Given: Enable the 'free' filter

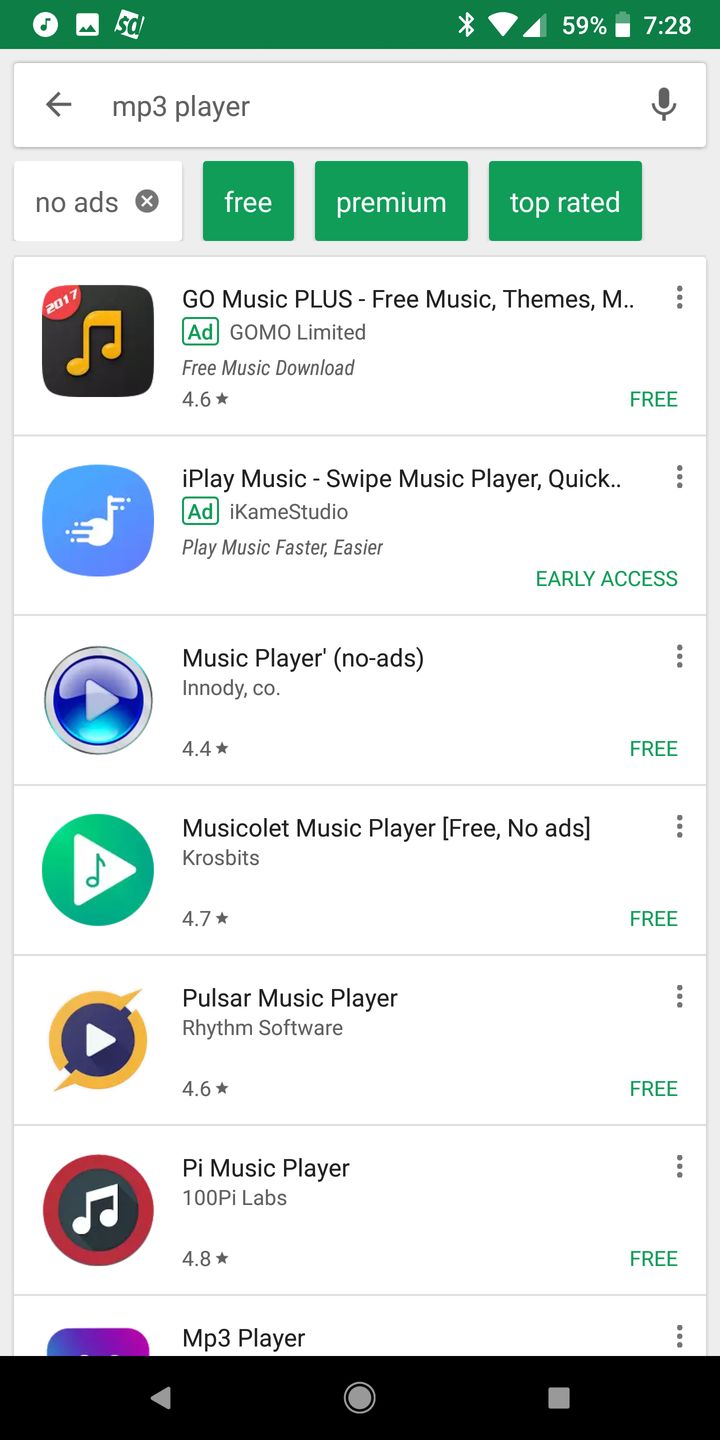Looking at the screenshot, I should pyautogui.click(x=248, y=201).
